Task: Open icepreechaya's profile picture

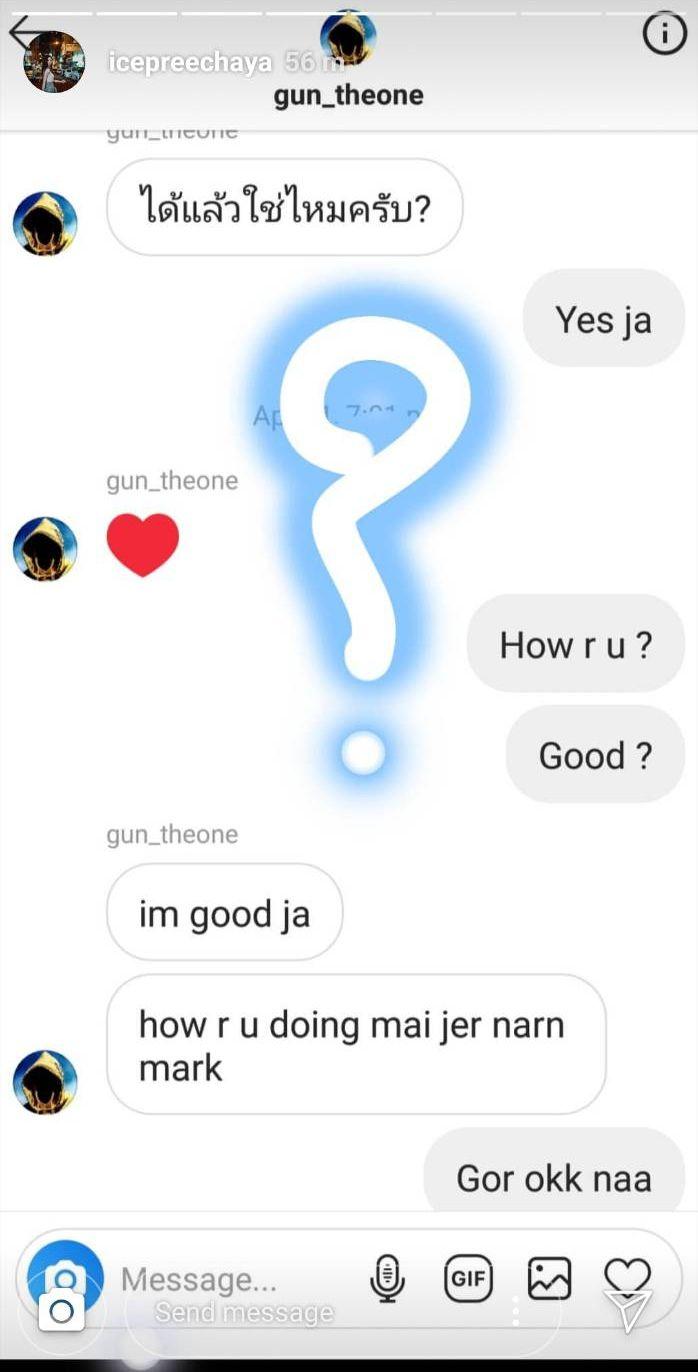Action: tap(54, 62)
